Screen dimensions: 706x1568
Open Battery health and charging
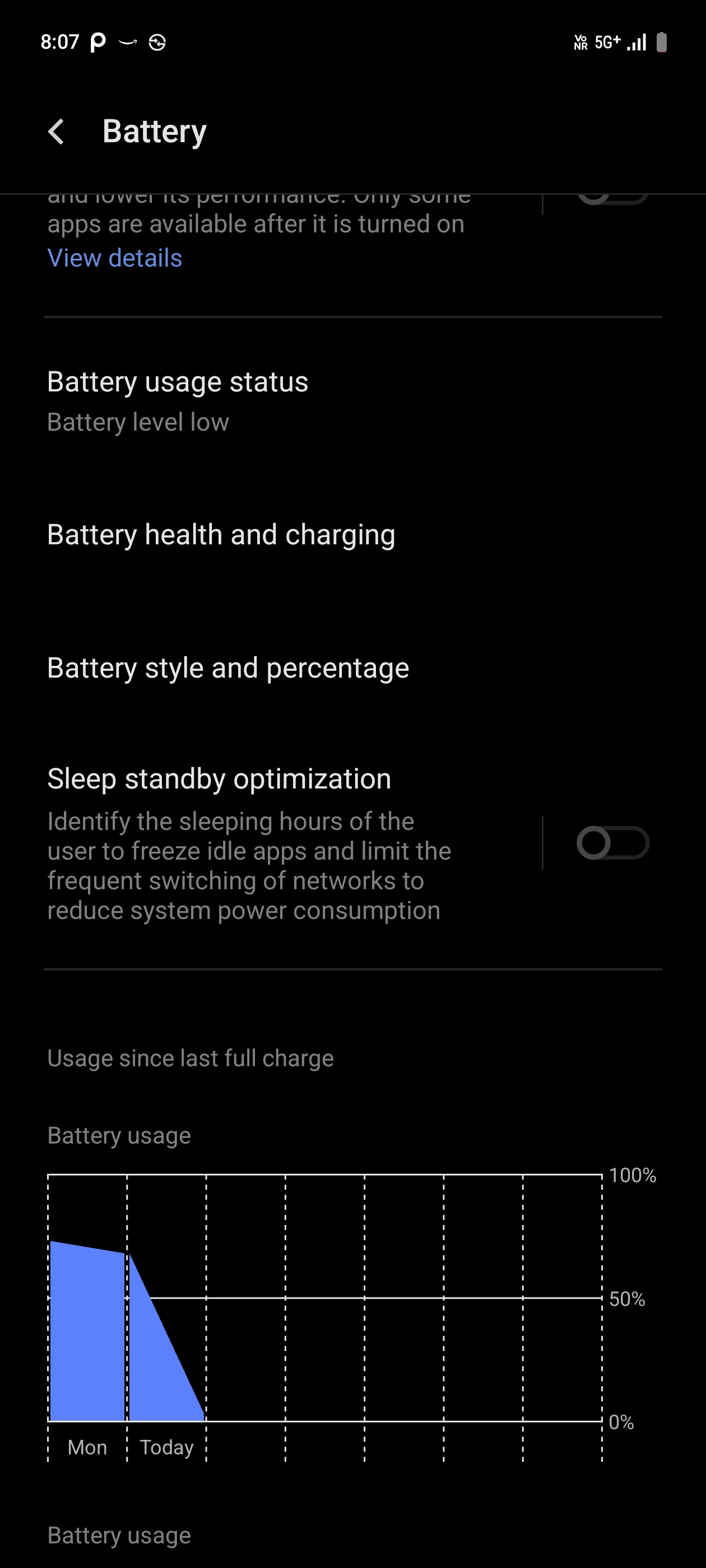[221, 534]
